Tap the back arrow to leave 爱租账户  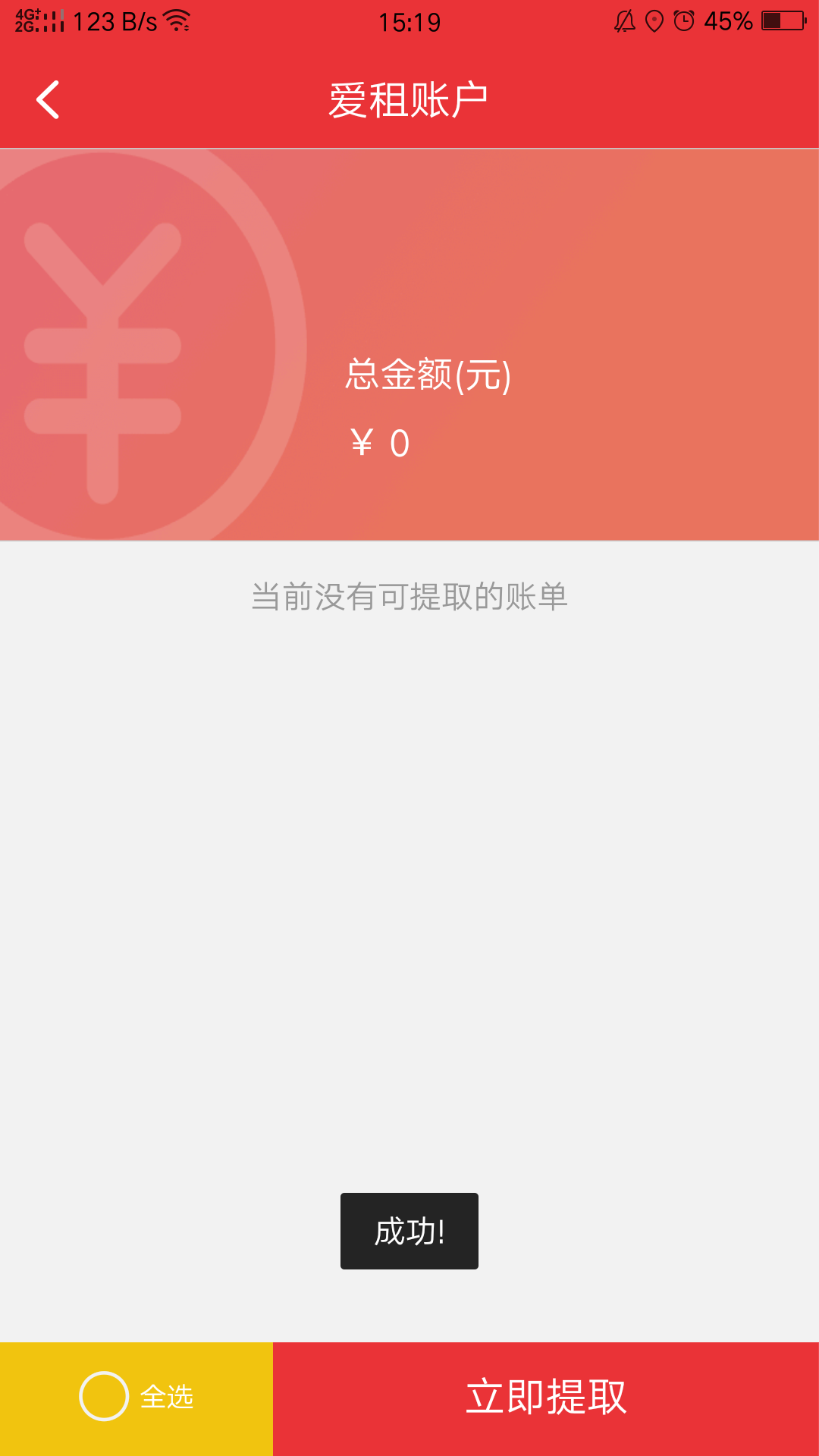tap(48, 99)
